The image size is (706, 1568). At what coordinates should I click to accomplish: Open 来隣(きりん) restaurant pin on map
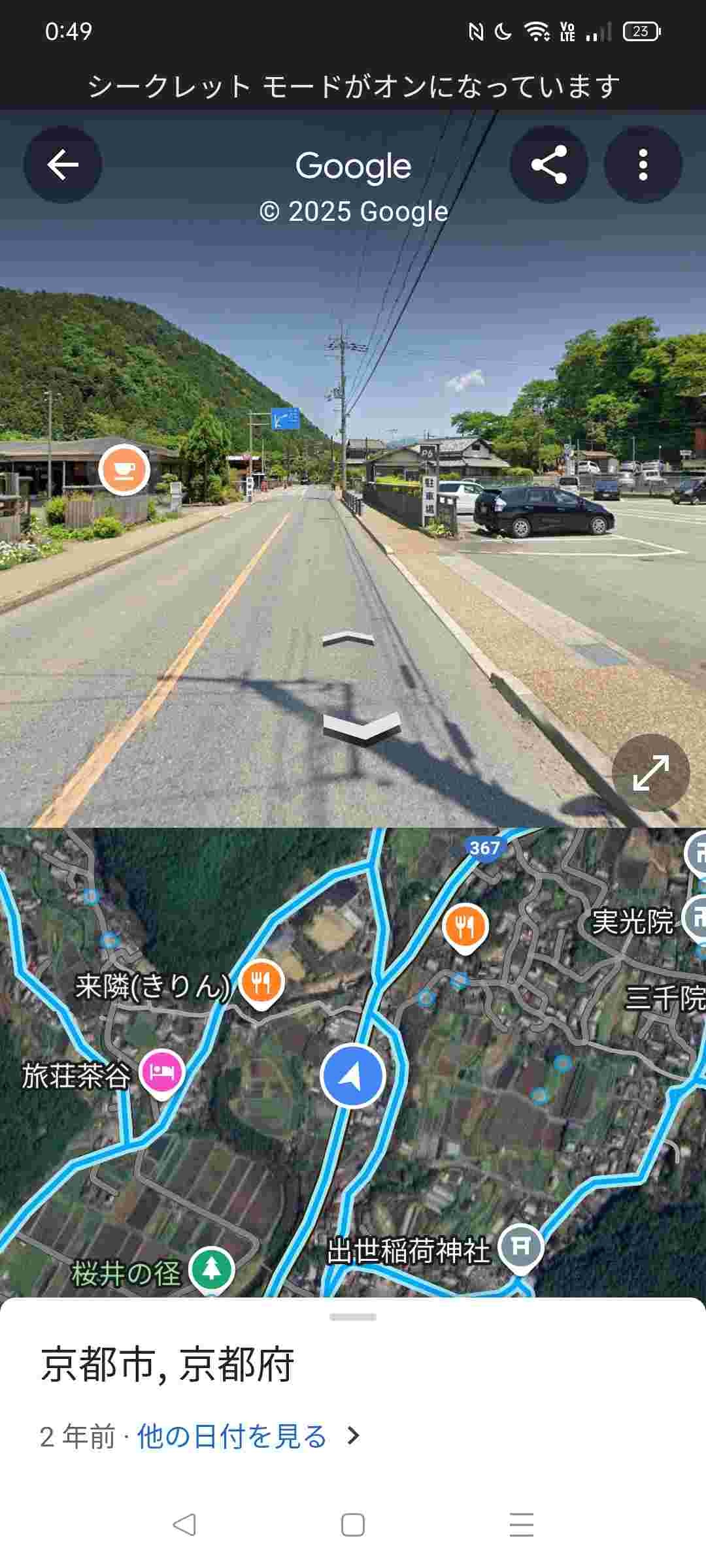tap(261, 983)
